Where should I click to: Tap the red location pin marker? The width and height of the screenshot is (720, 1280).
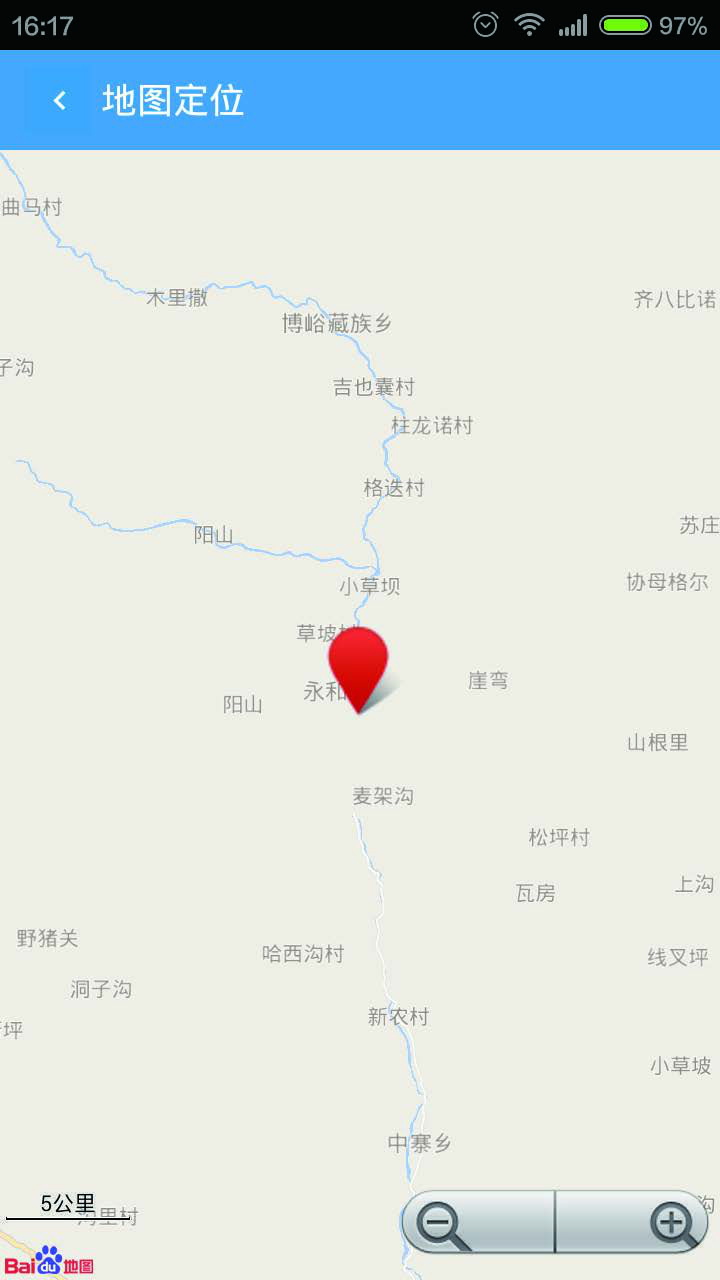(358, 664)
